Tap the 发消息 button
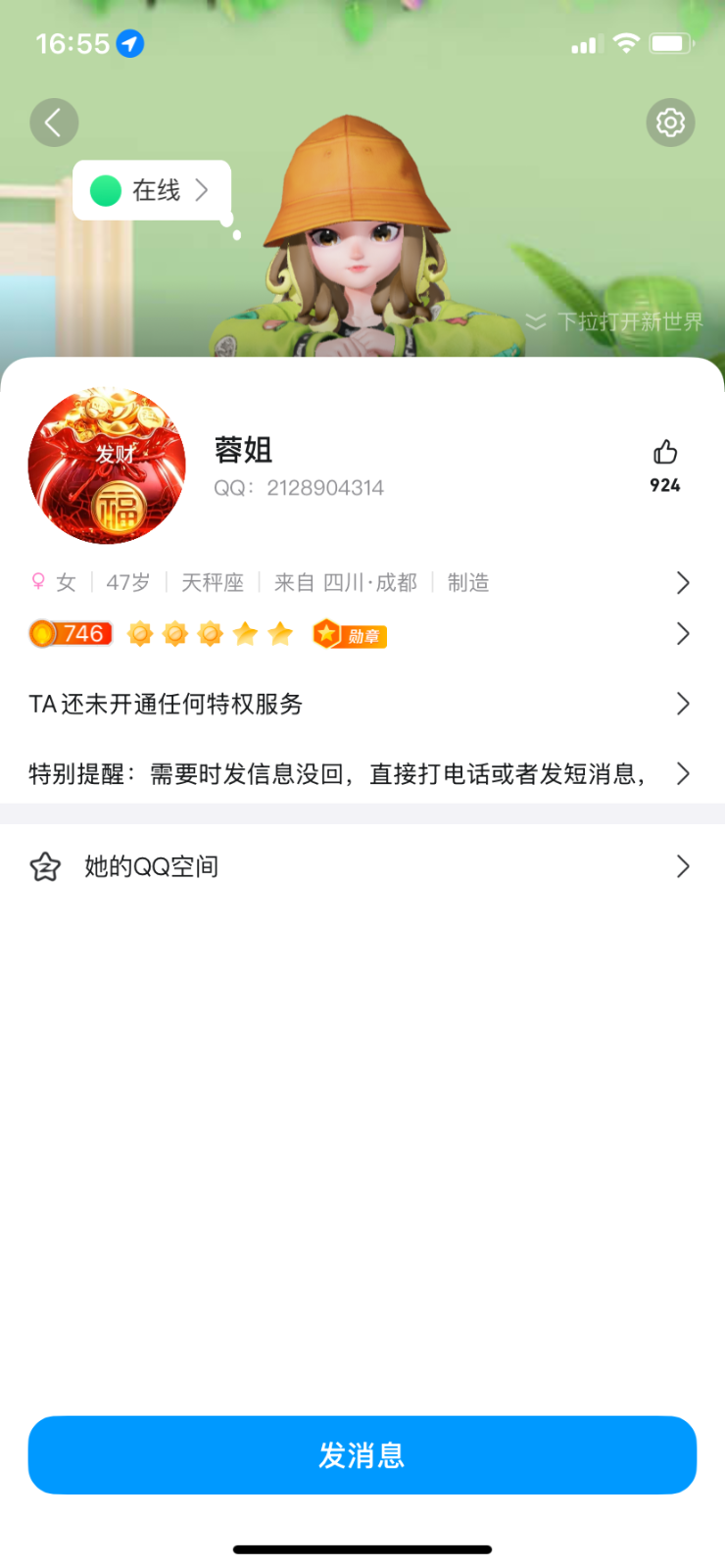The height and width of the screenshot is (1568, 725). pos(362,1454)
